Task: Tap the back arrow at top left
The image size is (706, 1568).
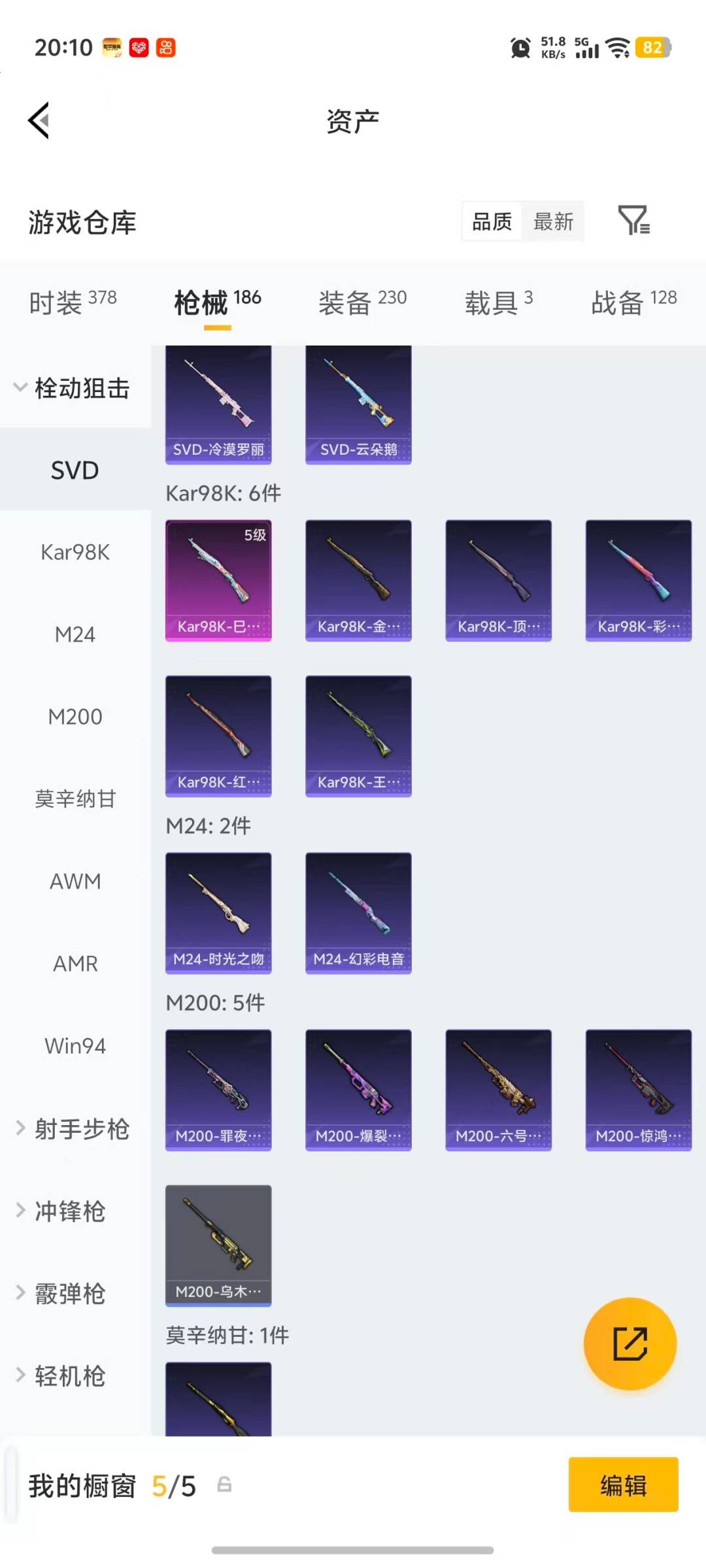Action: (38, 121)
